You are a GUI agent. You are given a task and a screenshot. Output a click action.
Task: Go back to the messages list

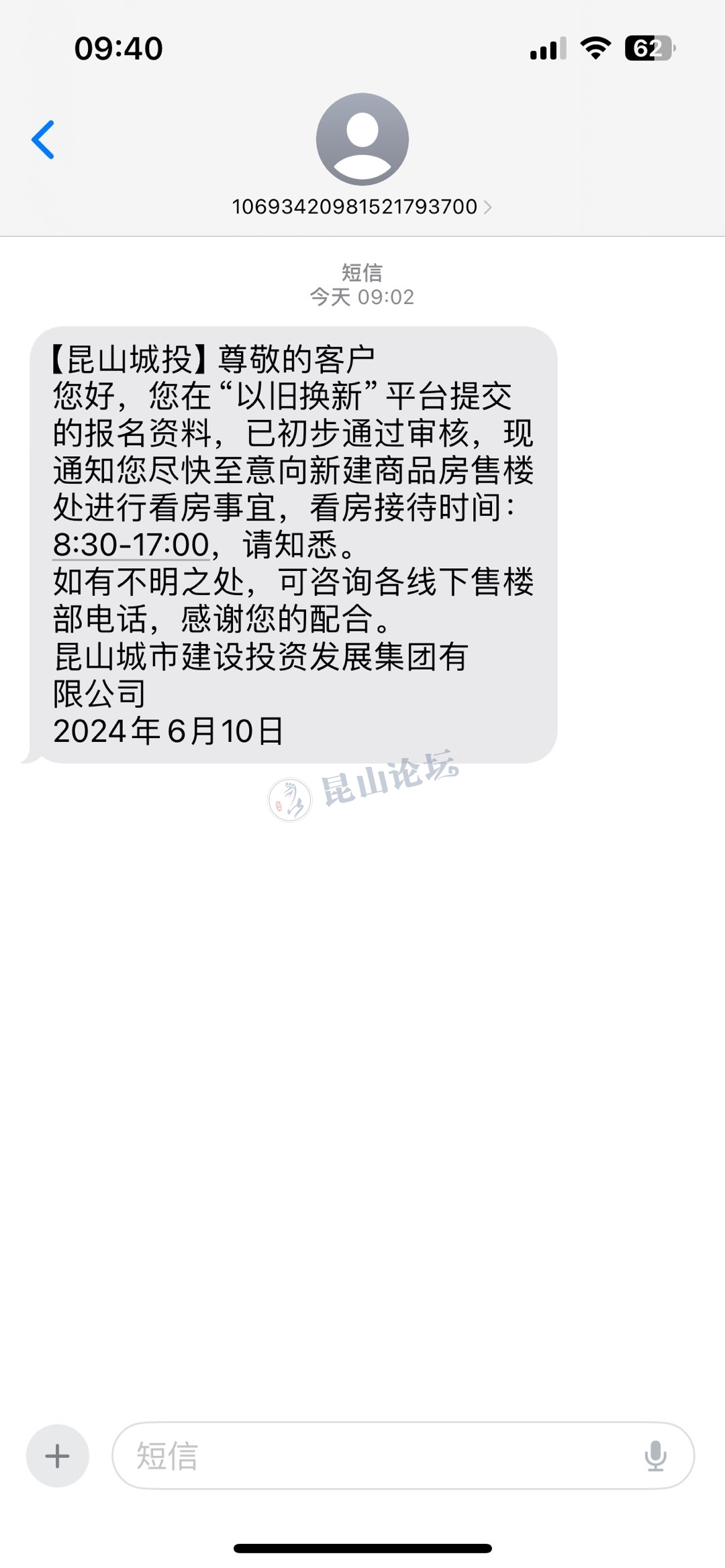43,140
